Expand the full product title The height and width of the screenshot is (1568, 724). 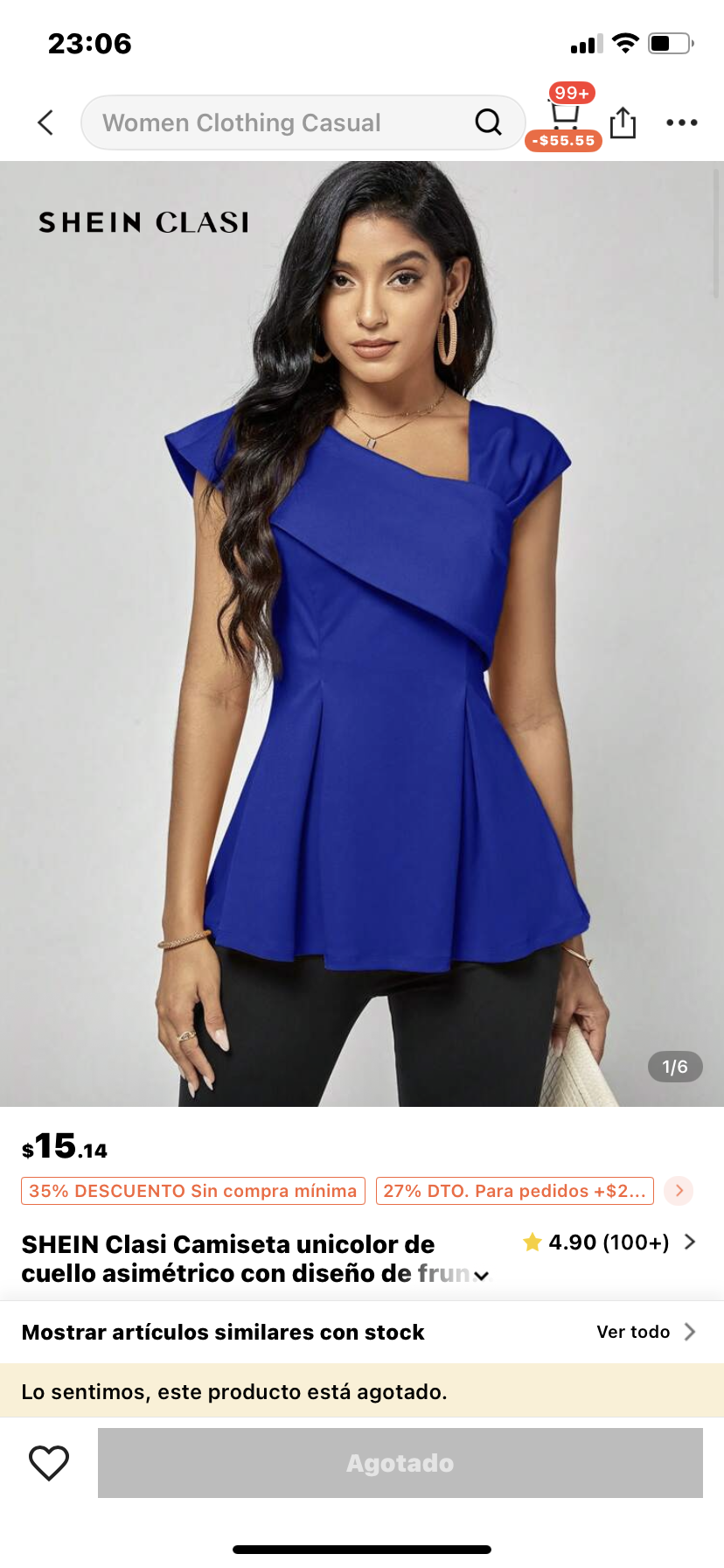point(481,1276)
